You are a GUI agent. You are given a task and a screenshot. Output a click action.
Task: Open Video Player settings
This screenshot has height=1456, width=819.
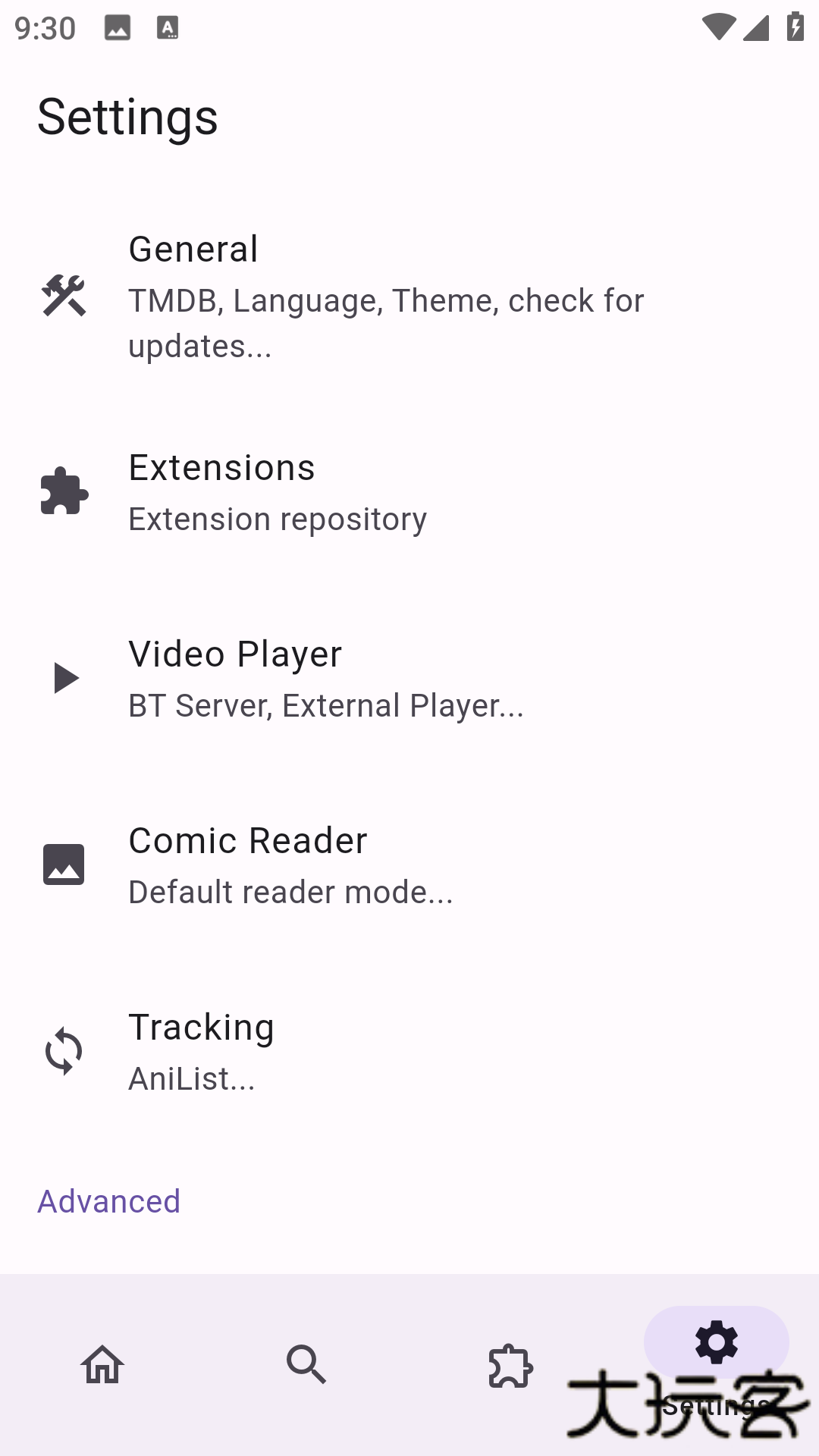coord(409,679)
